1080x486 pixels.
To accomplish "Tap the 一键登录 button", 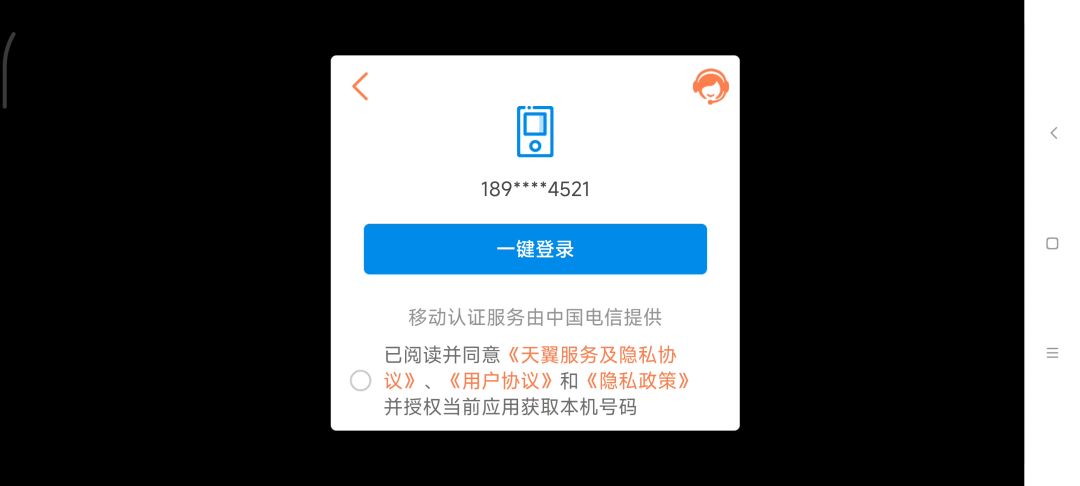I will (535, 249).
